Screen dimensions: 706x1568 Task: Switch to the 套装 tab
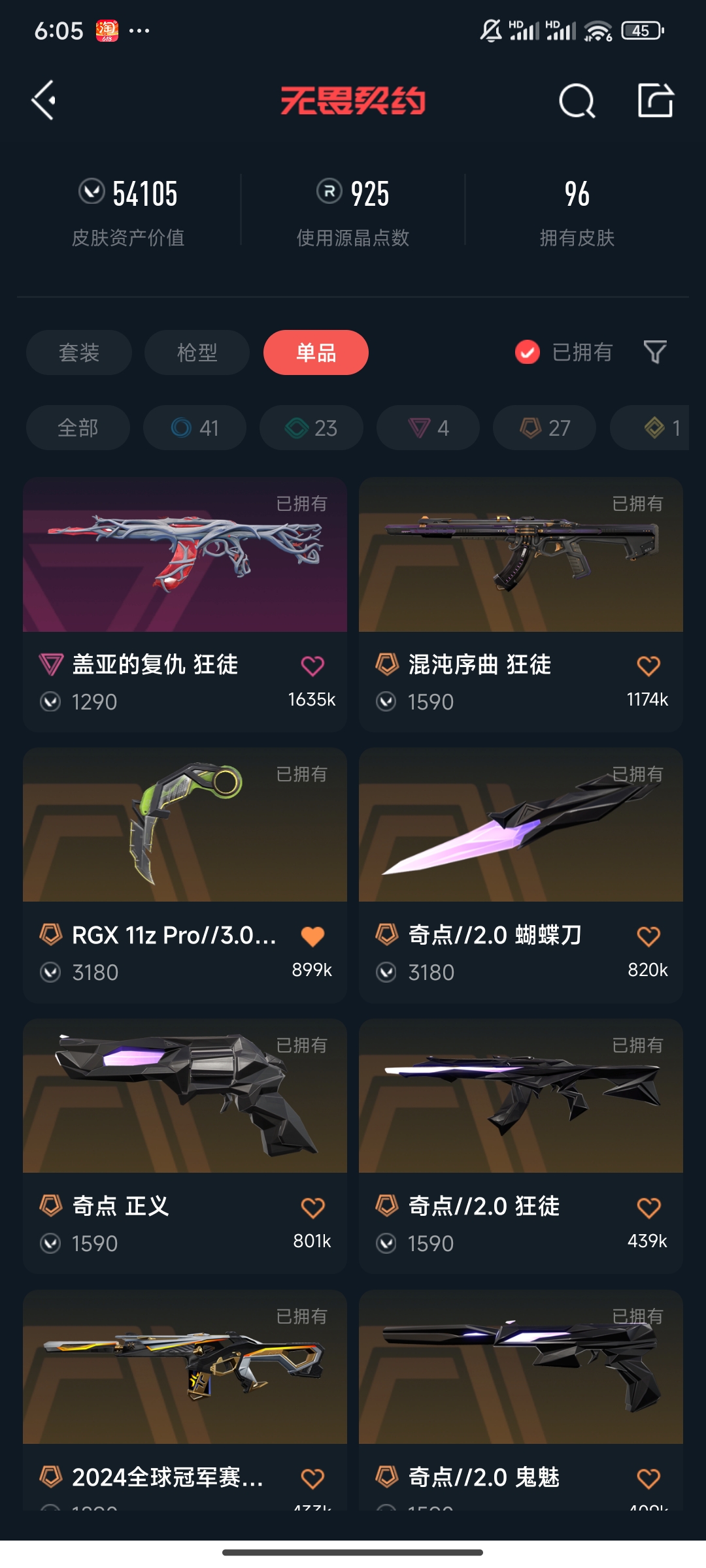click(x=79, y=353)
